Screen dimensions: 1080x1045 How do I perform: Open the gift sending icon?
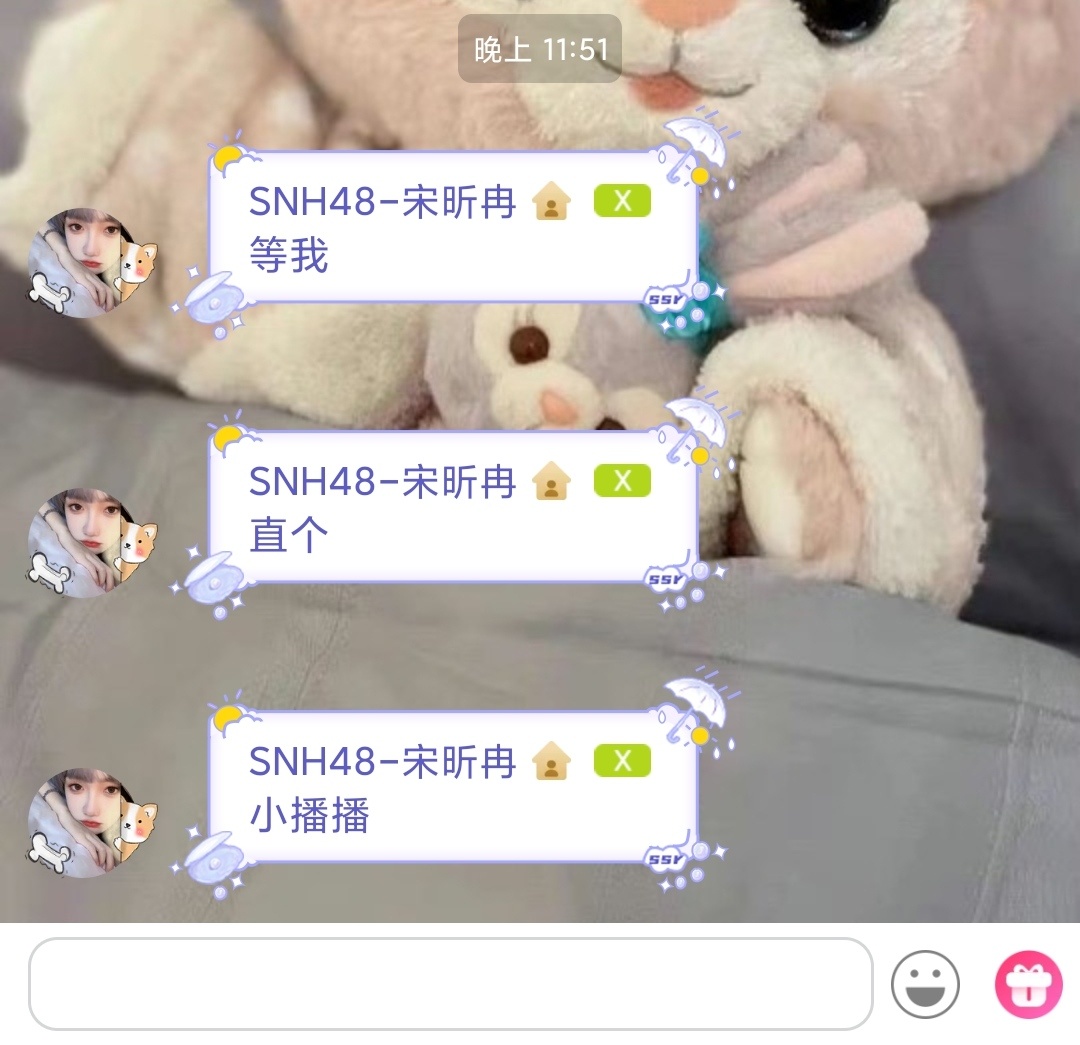pyautogui.click(x=1027, y=984)
